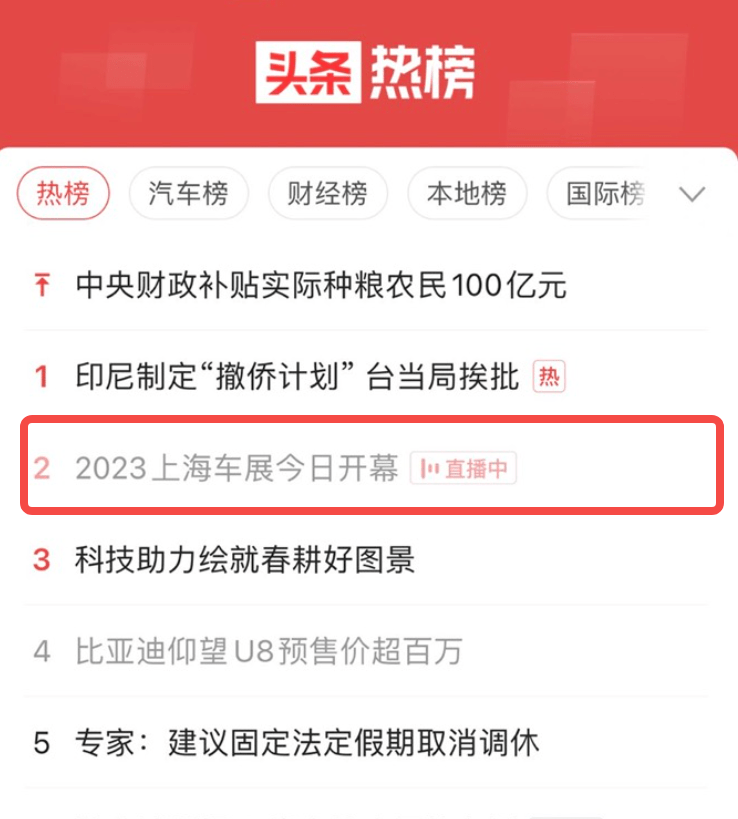Expand the category list chevron
This screenshot has width=738, height=819.
(x=692, y=194)
